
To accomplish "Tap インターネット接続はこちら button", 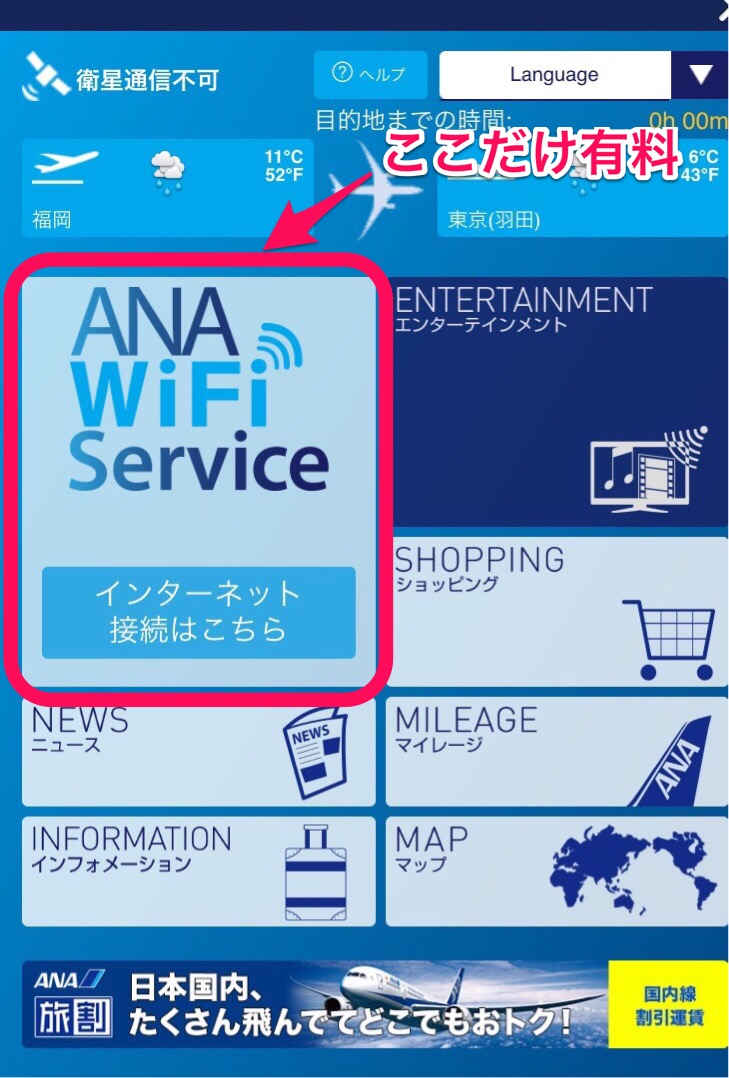I will click(x=198, y=612).
